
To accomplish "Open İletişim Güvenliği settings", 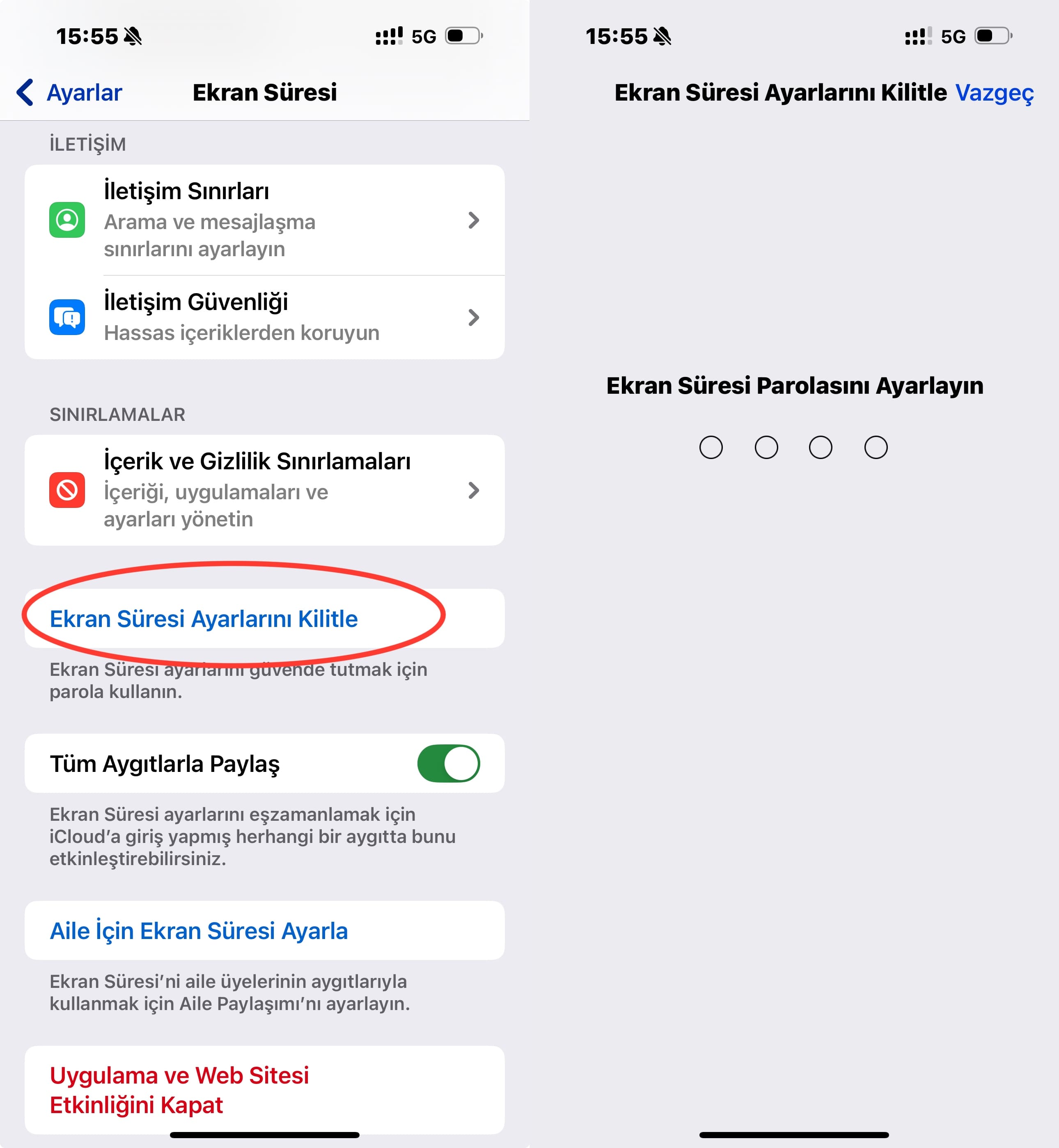I will pos(264,317).
